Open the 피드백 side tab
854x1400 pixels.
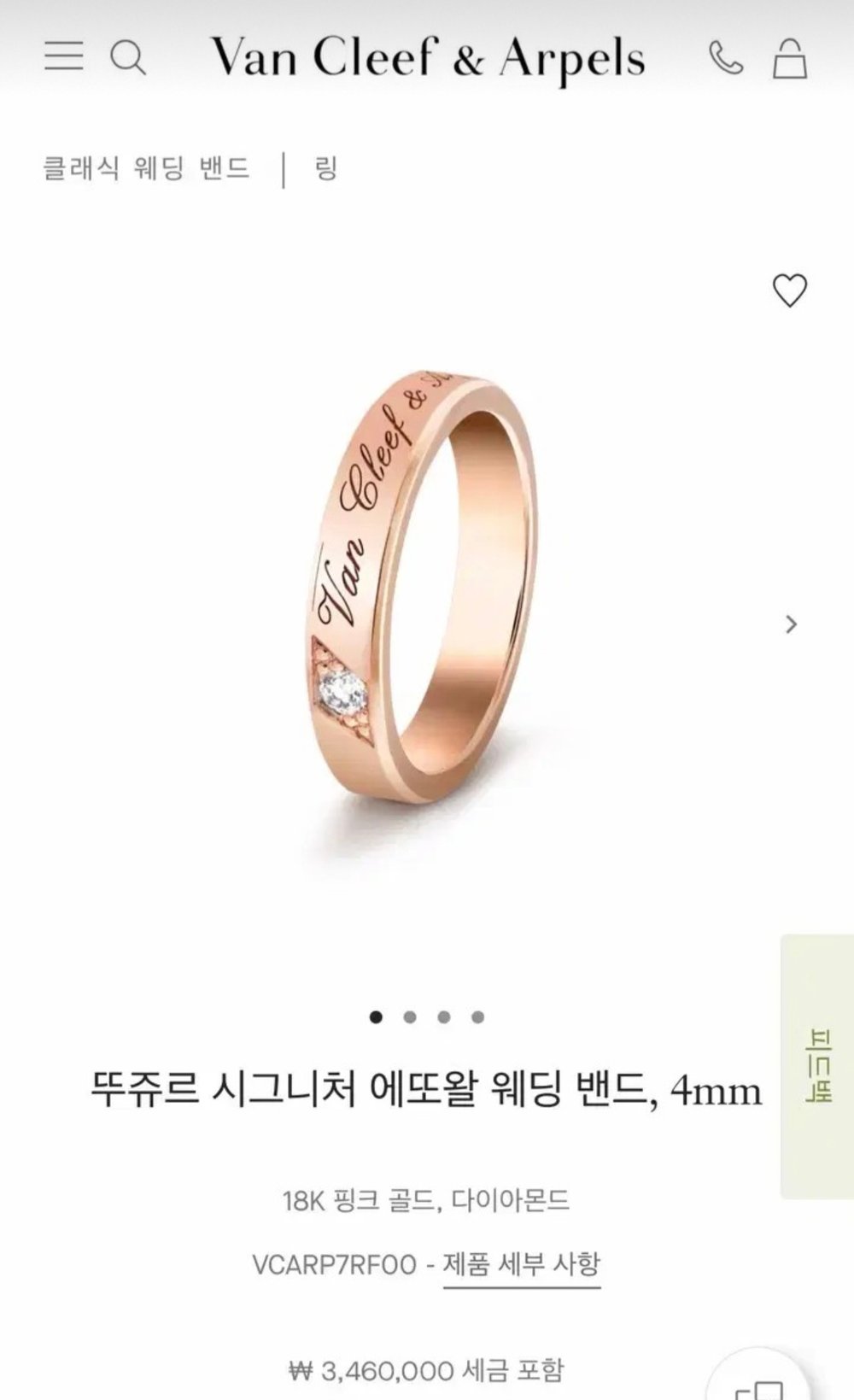point(817,1066)
